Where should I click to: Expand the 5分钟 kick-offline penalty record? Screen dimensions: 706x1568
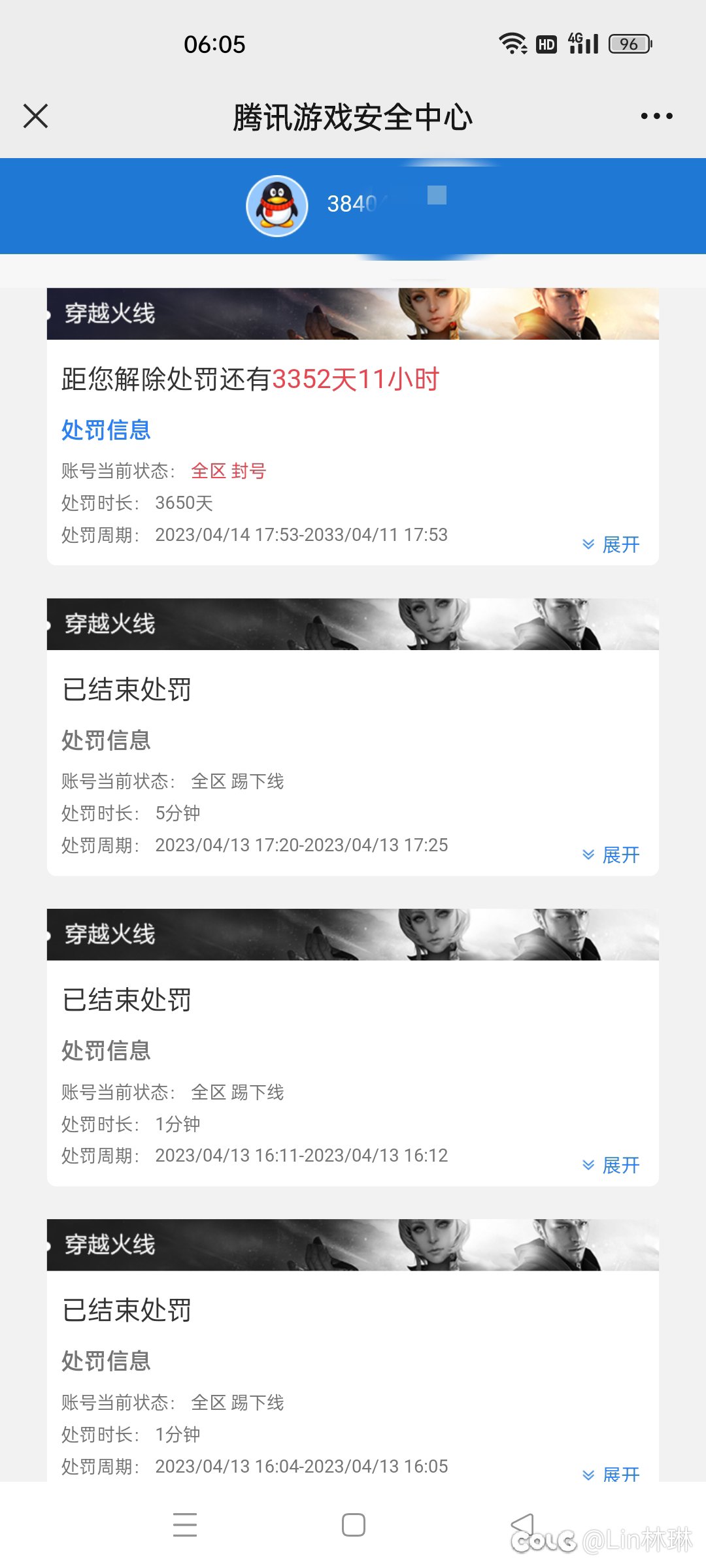tap(611, 855)
